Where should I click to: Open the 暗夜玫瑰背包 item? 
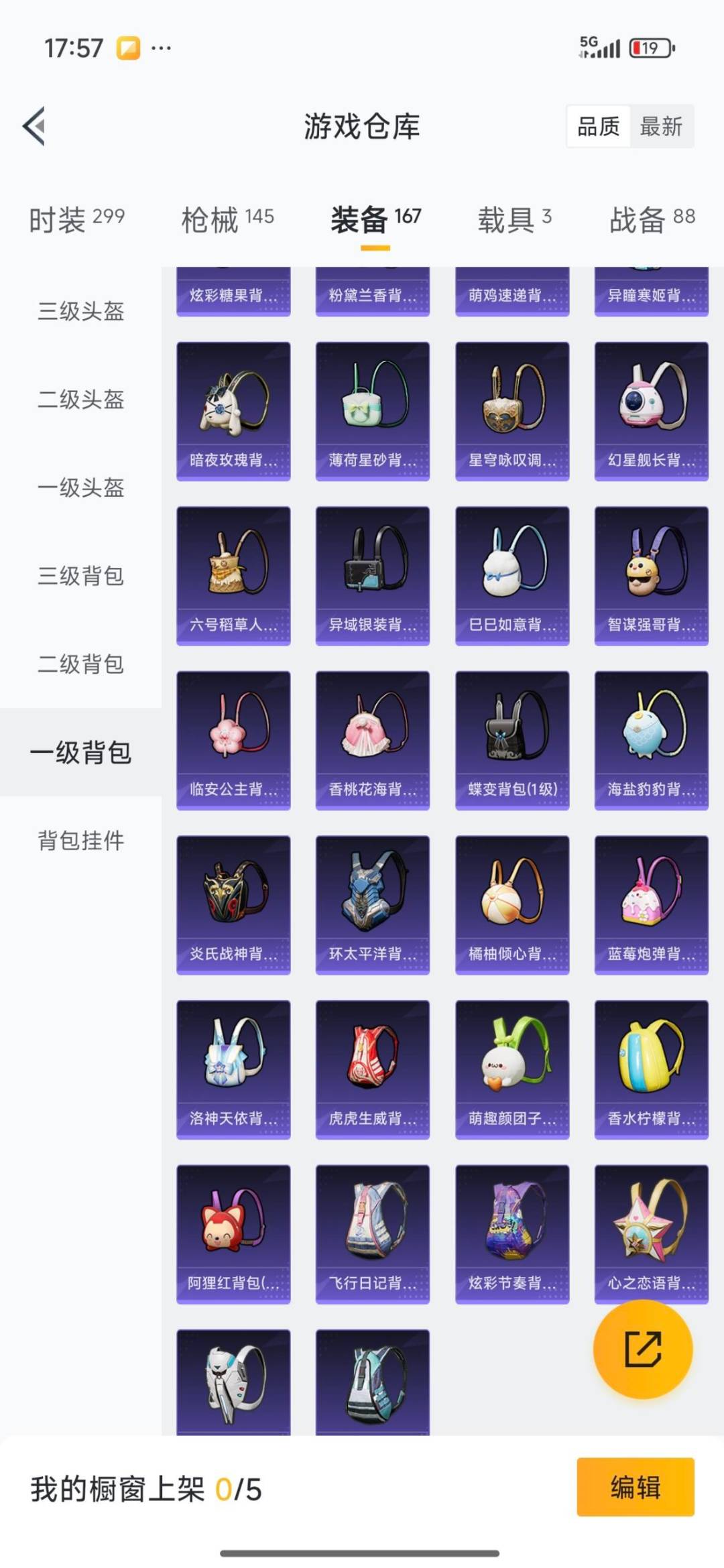pos(233,409)
